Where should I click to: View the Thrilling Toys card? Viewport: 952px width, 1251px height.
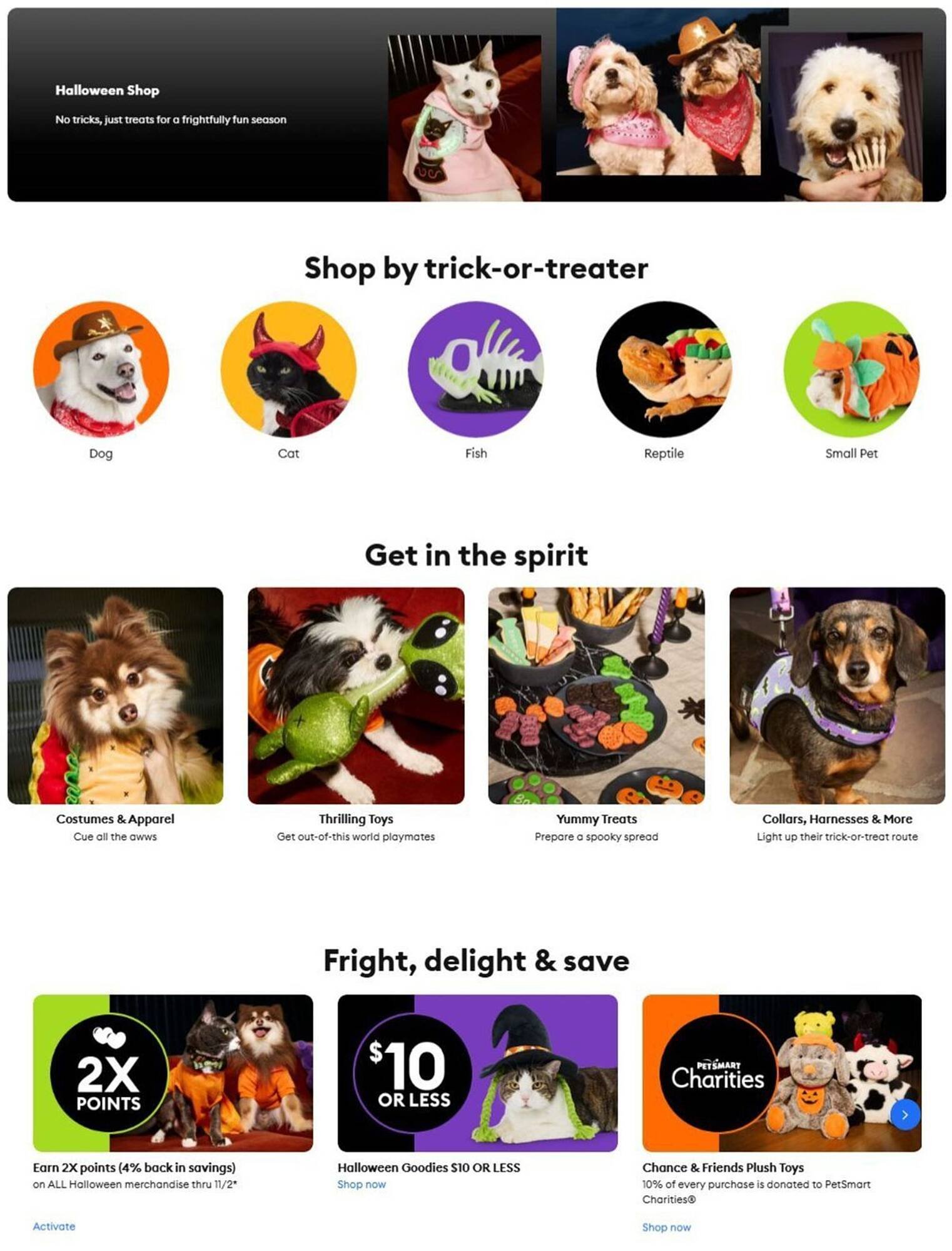pos(356,696)
